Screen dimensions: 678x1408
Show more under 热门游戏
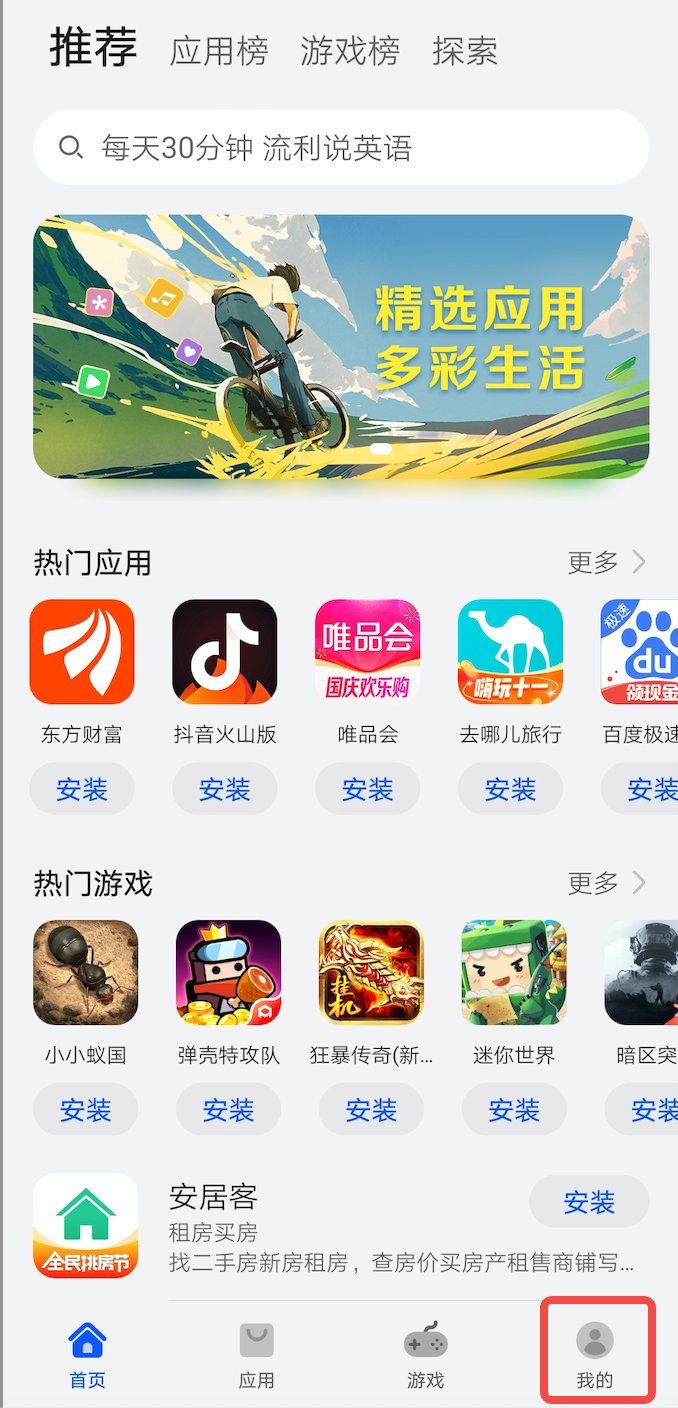click(606, 883)
